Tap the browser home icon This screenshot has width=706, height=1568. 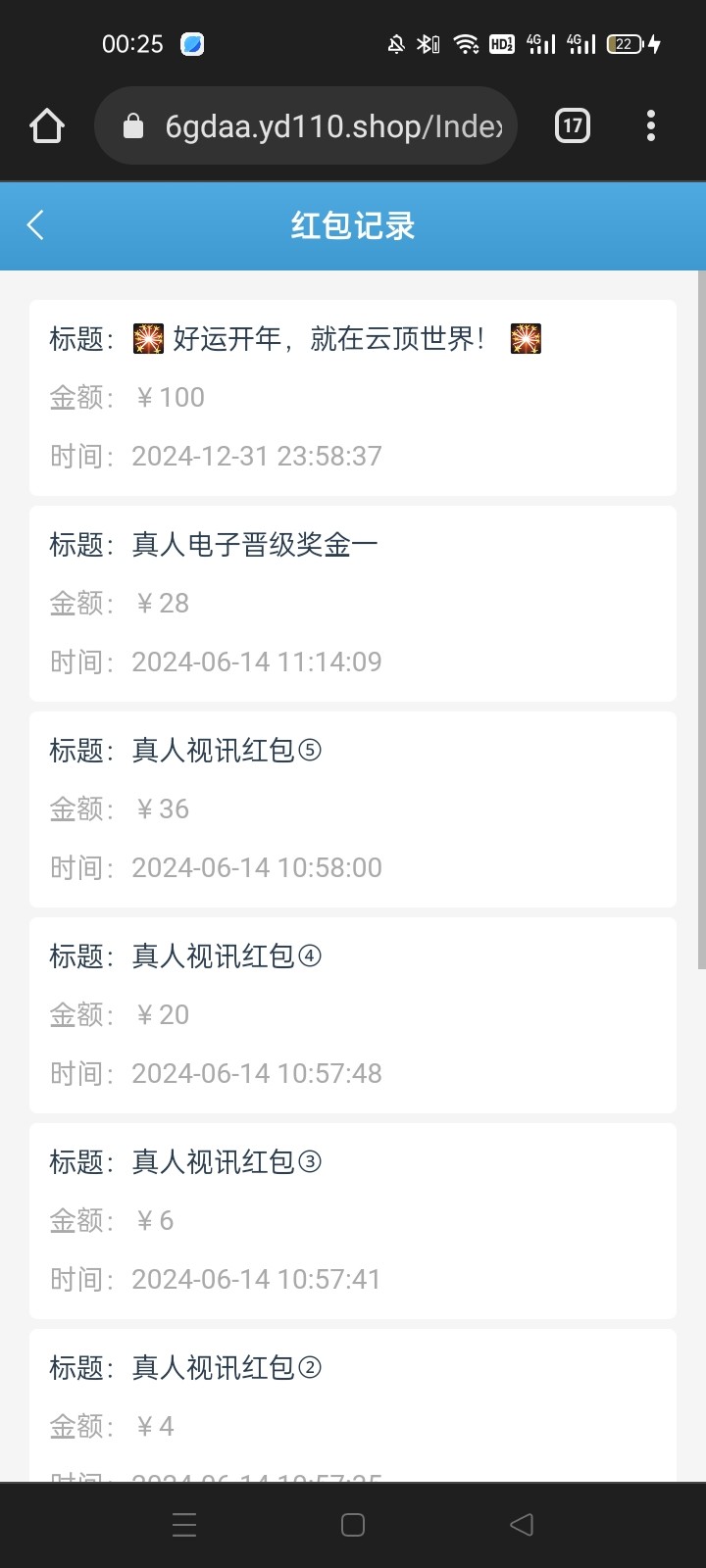pos(47,125)
